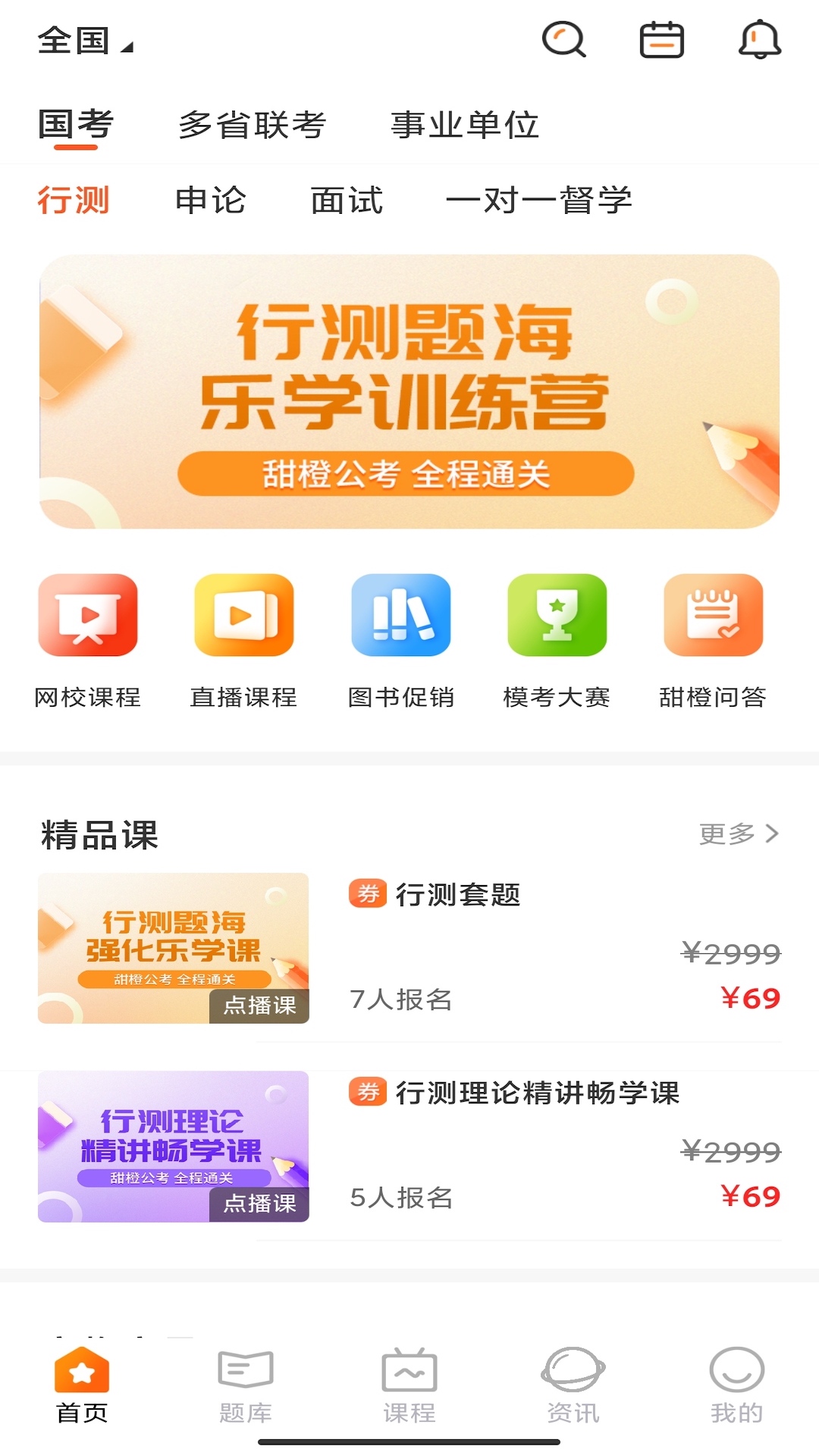The image size is (819, 1456).
Task: Select the 申论 sub-tab
Action: [x=210, y=201]
